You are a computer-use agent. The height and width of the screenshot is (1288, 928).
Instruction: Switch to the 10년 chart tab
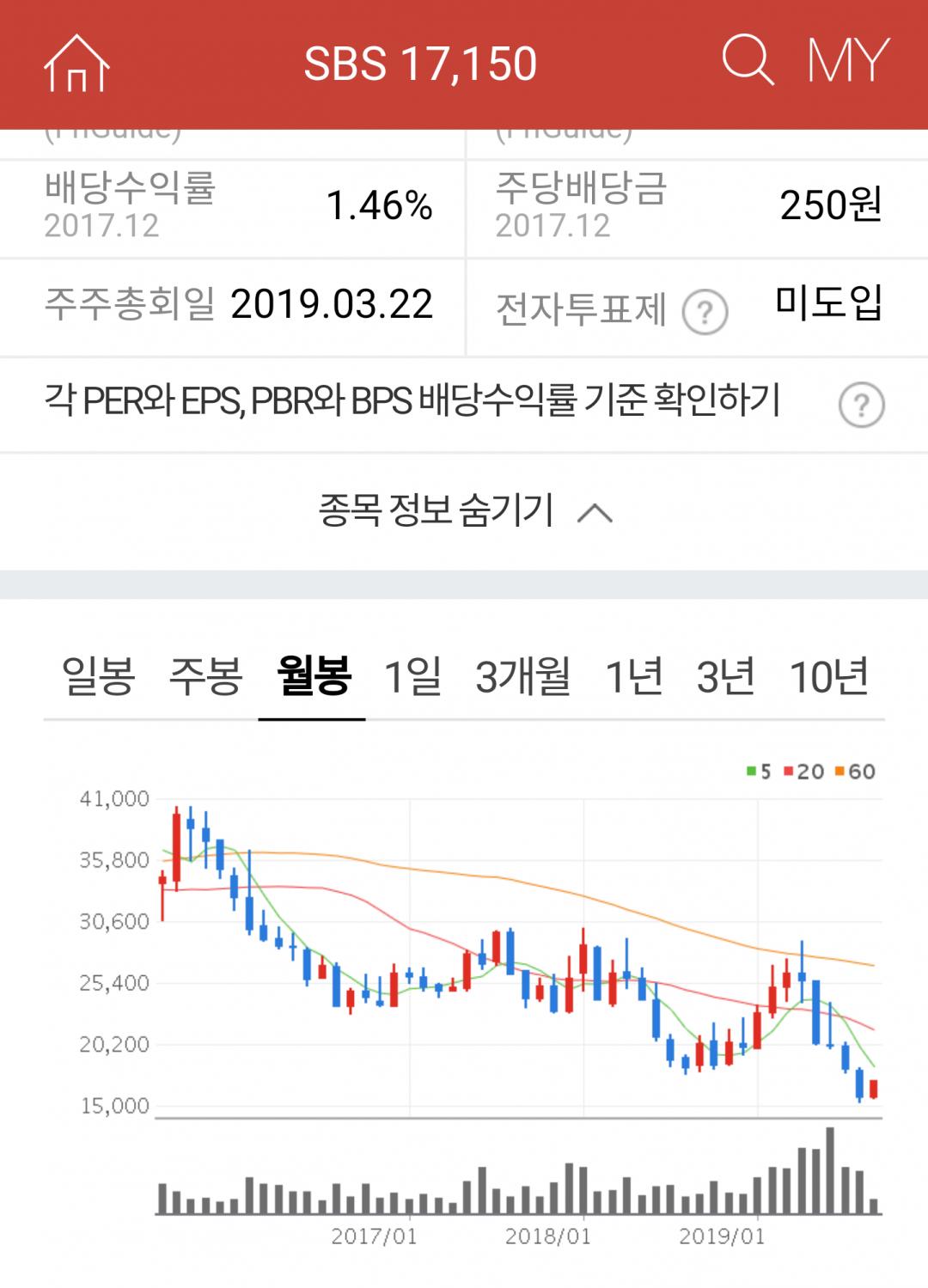829,676
